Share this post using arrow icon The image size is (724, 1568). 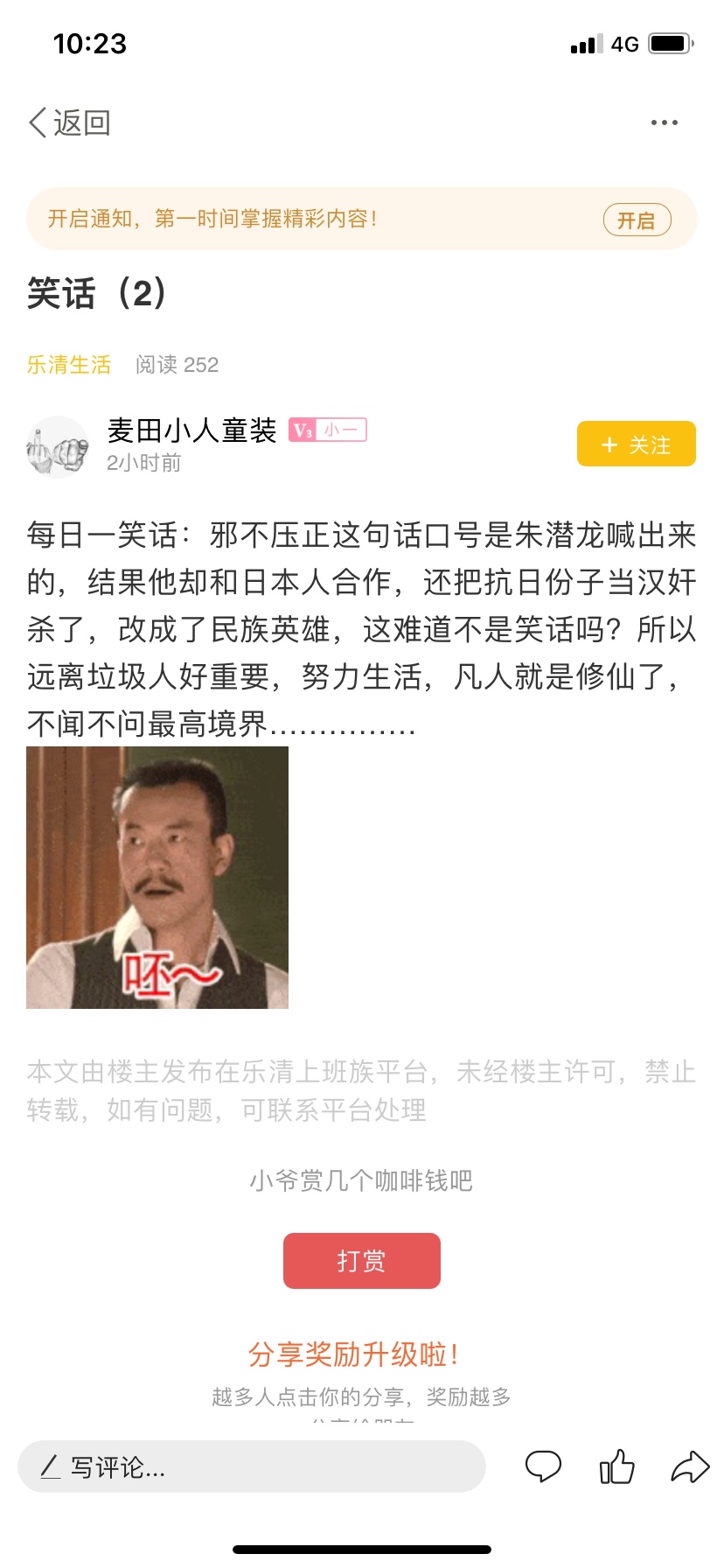tap(690, 1466)
